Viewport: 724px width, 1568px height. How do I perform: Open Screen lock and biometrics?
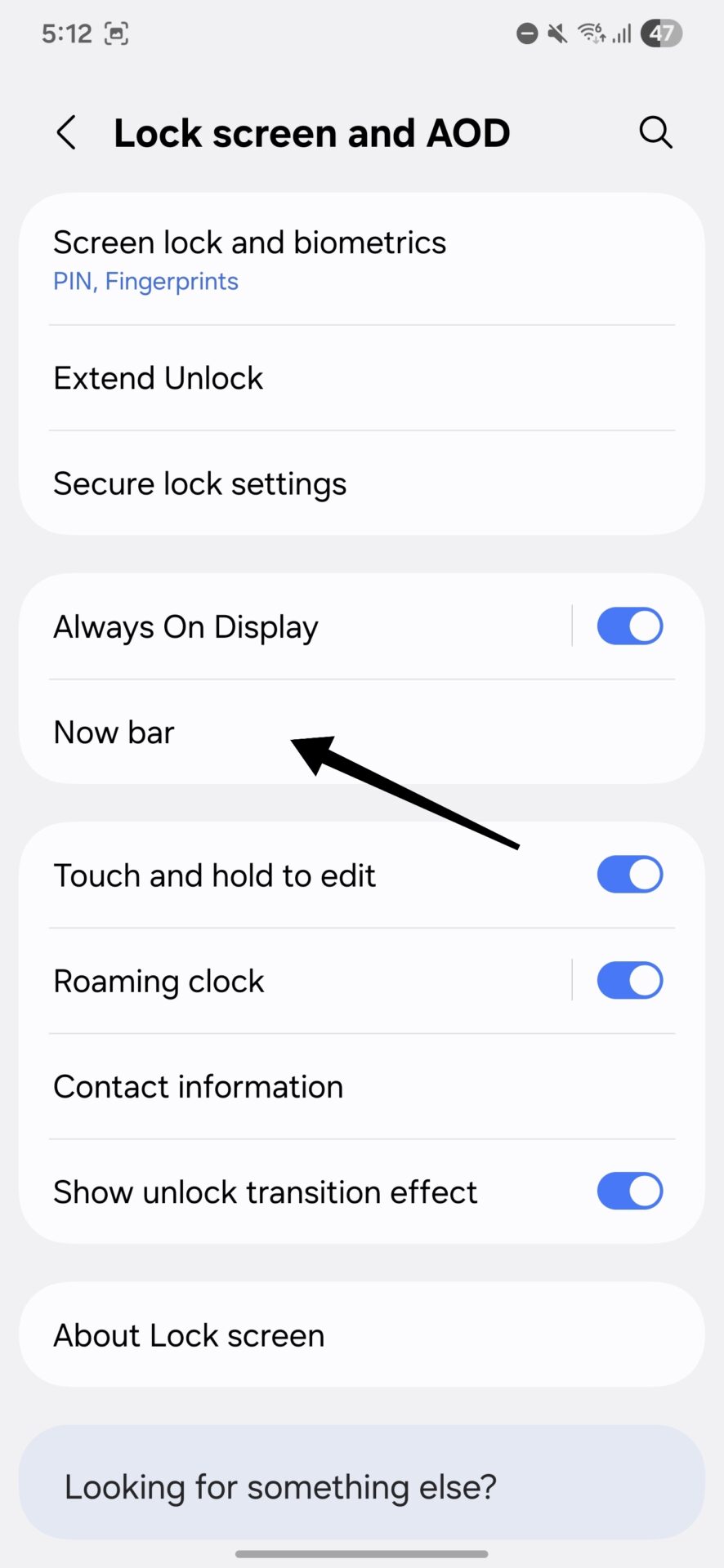[362, 260]
